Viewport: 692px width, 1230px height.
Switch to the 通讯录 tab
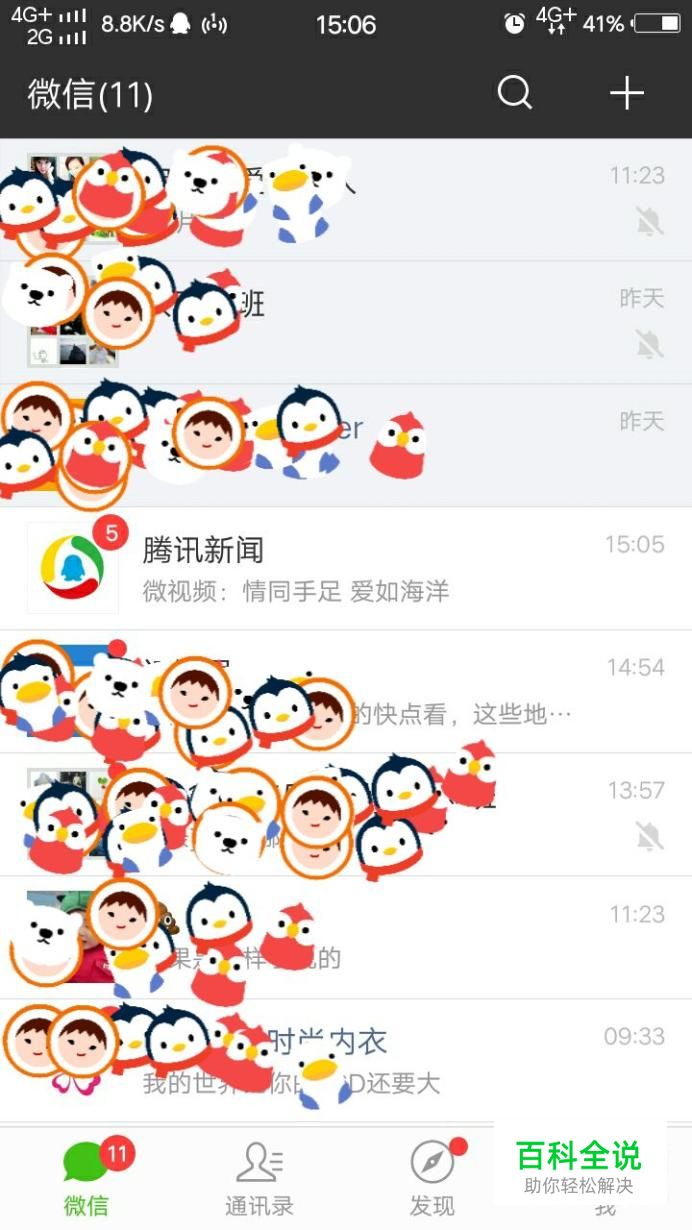259,1180
